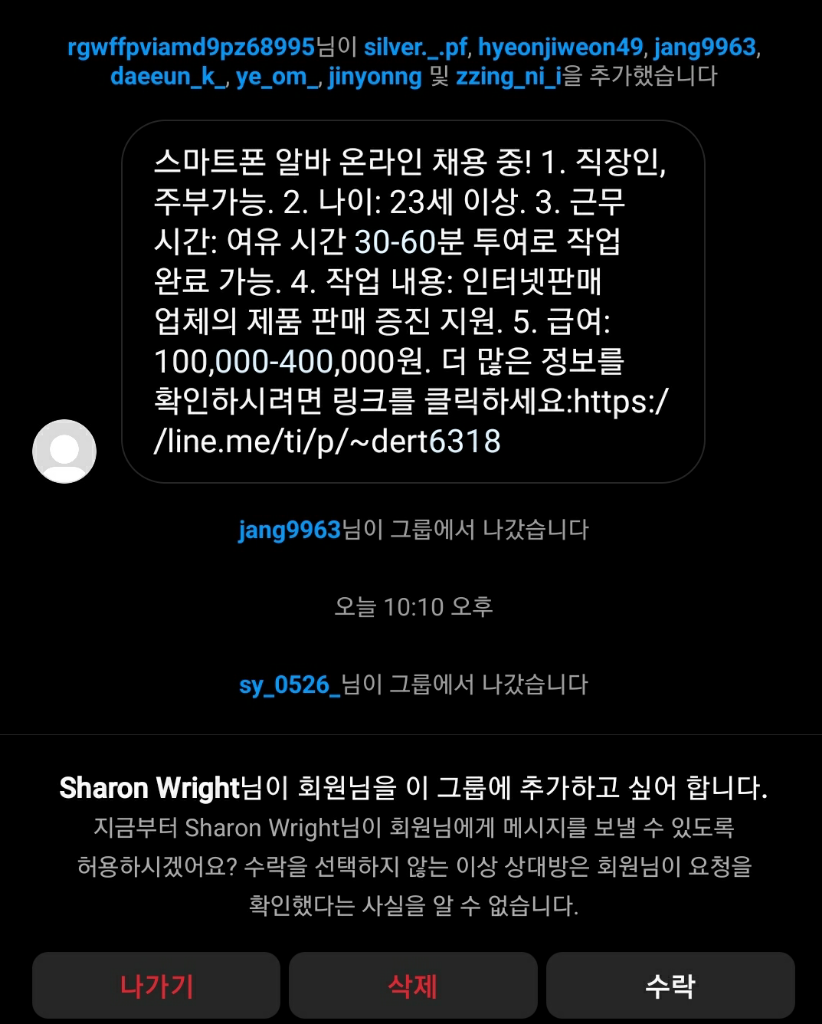Open jang9963 in the group-left notice

290,530
